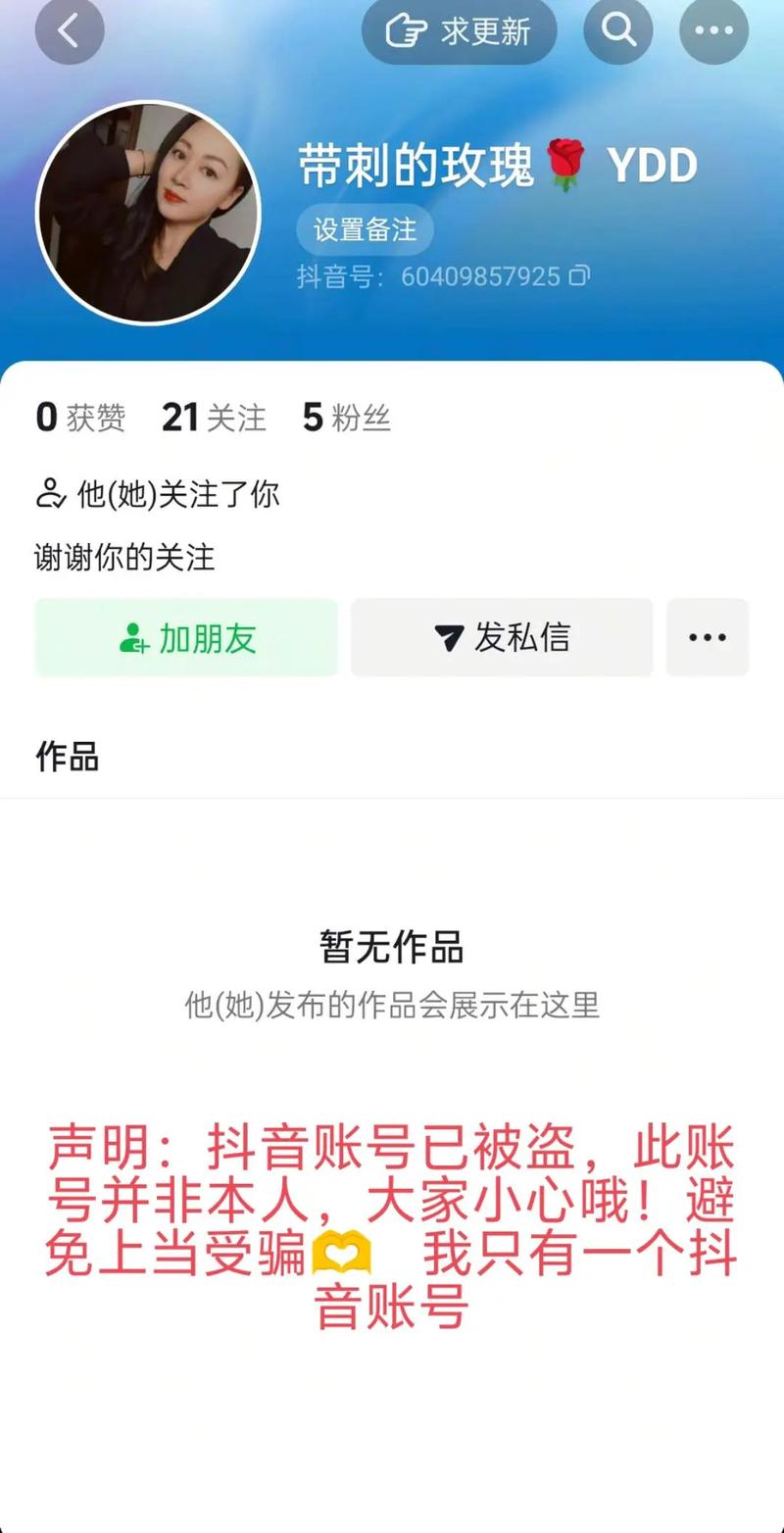Copy the Douyin ID number
Screen dimensions: 784x1533
(579, 276)
